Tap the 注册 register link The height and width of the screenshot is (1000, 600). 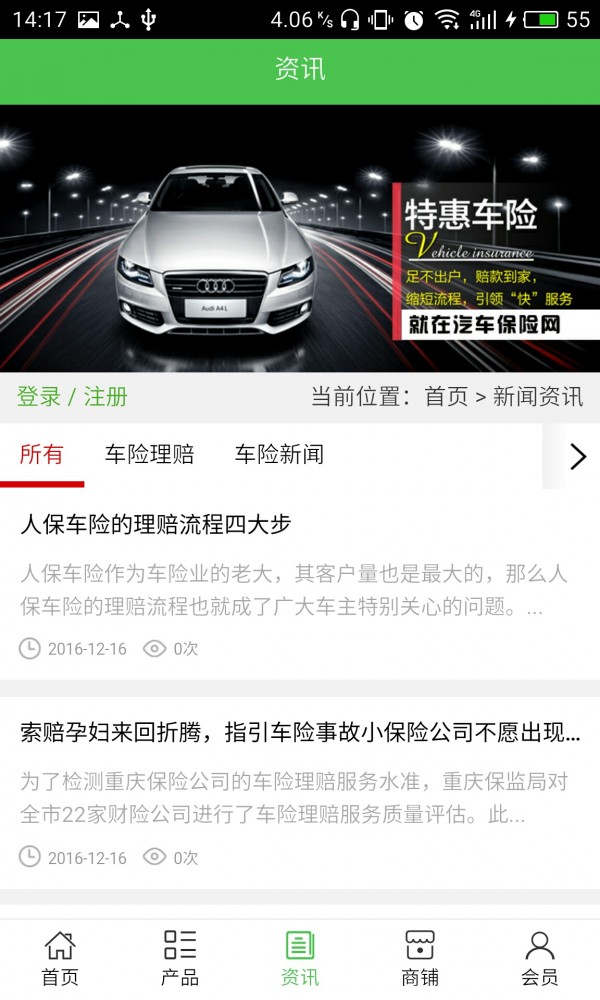[105, 396]
